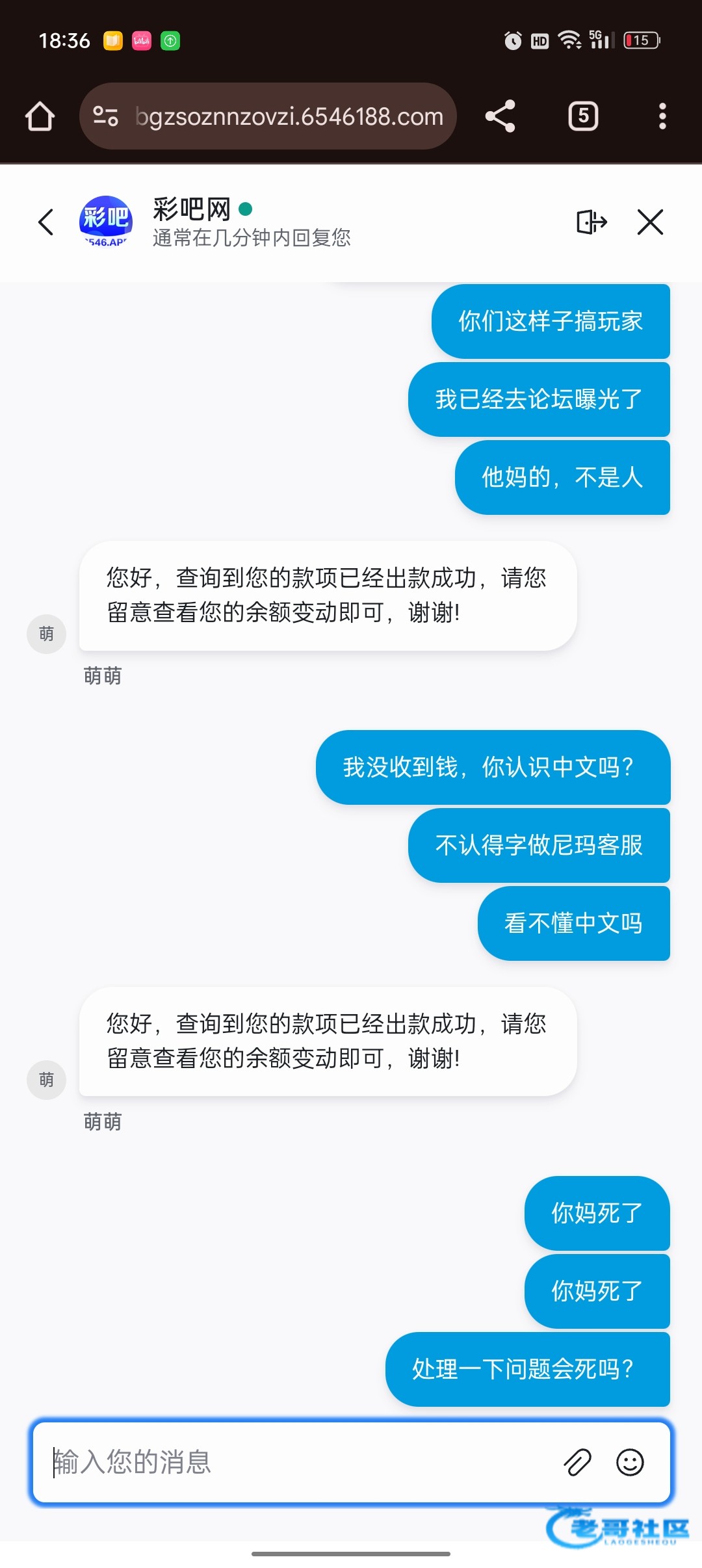Image resolution: width=702 pixels, height=1568 pixels.
Task: View site info in the address bar
Action: coord(105,116)
